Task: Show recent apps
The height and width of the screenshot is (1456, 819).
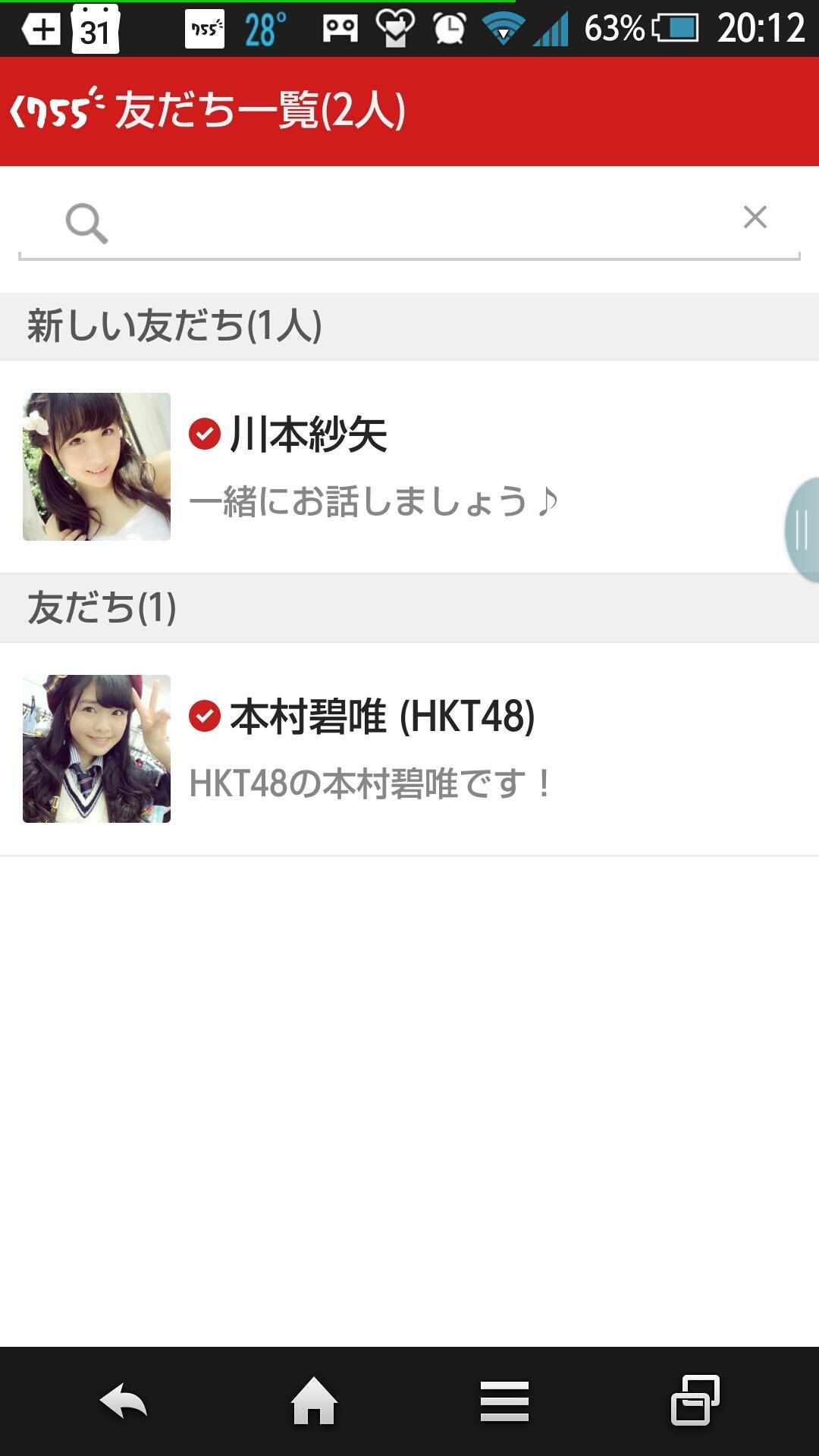Action: coord(695,1400)
